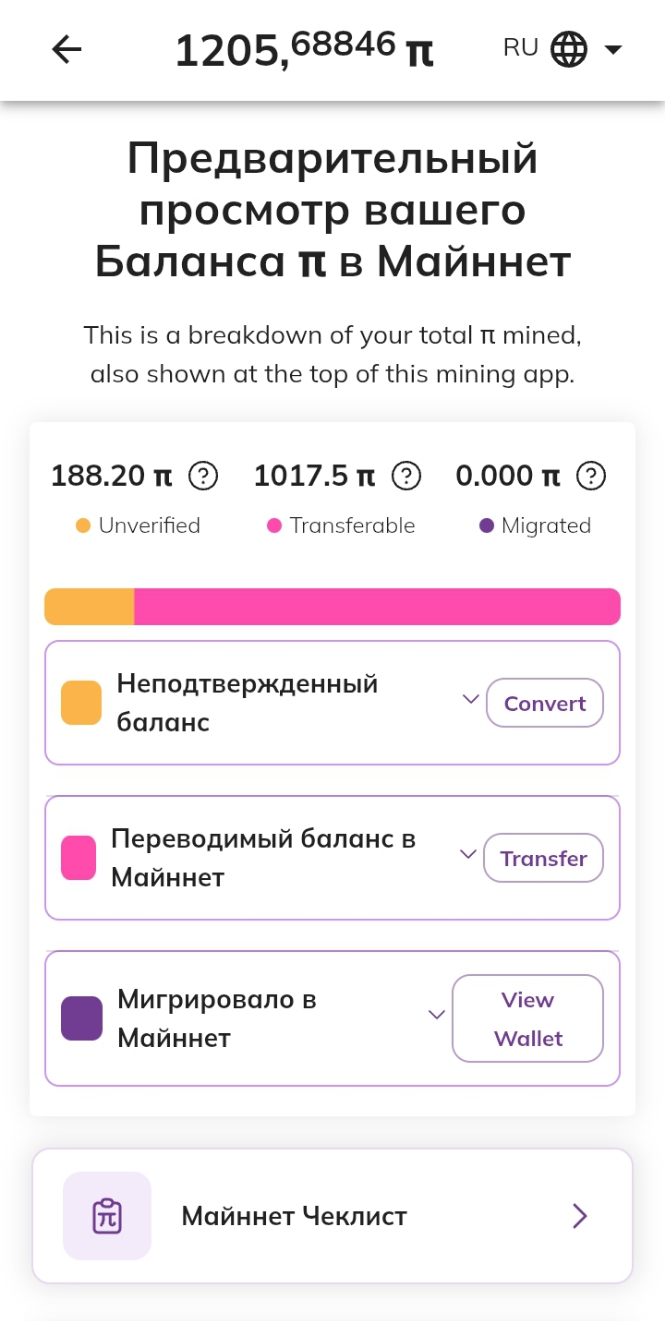Tap the Transfer button
665x1321 pixels.
(x=544, y=858)
